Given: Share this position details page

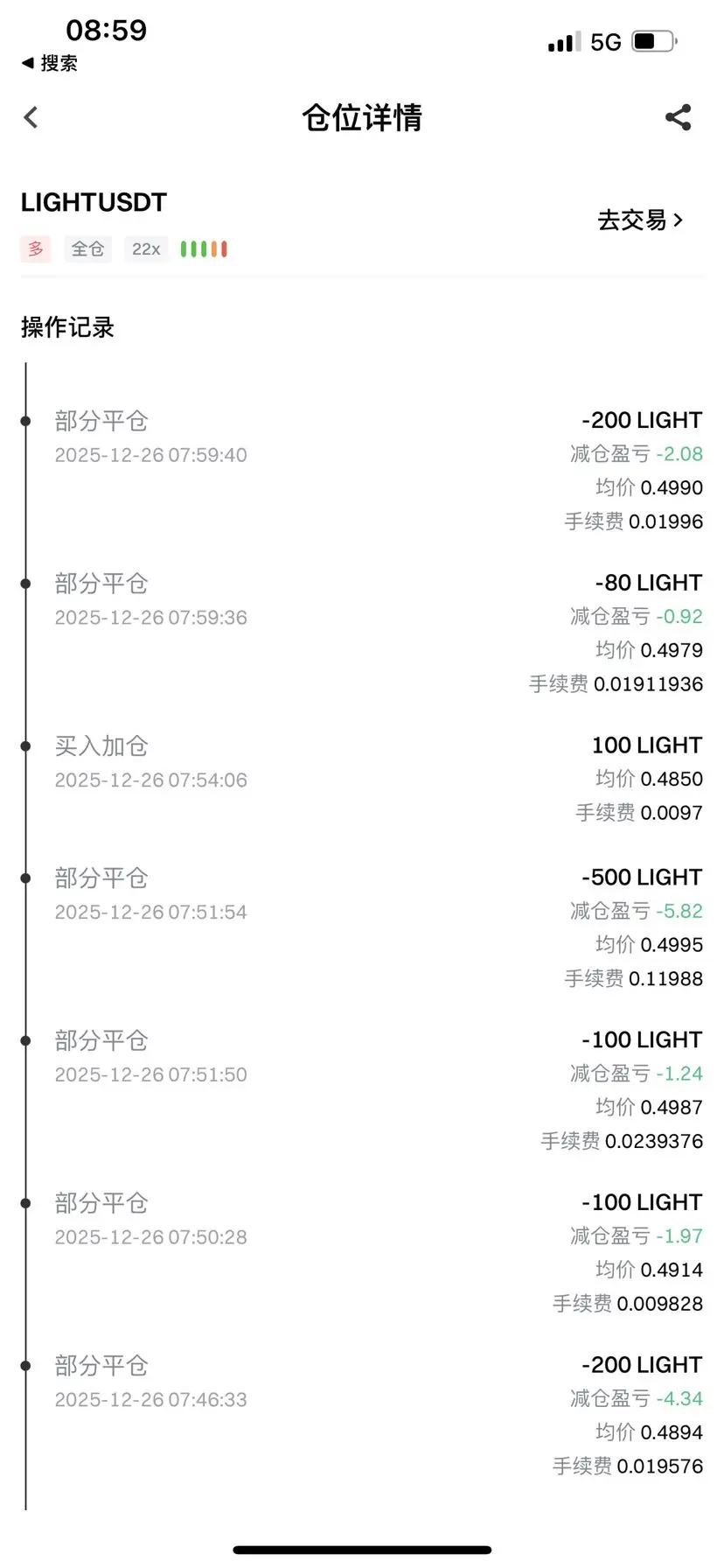Looking at the screenshot, I should pos(679,117).
